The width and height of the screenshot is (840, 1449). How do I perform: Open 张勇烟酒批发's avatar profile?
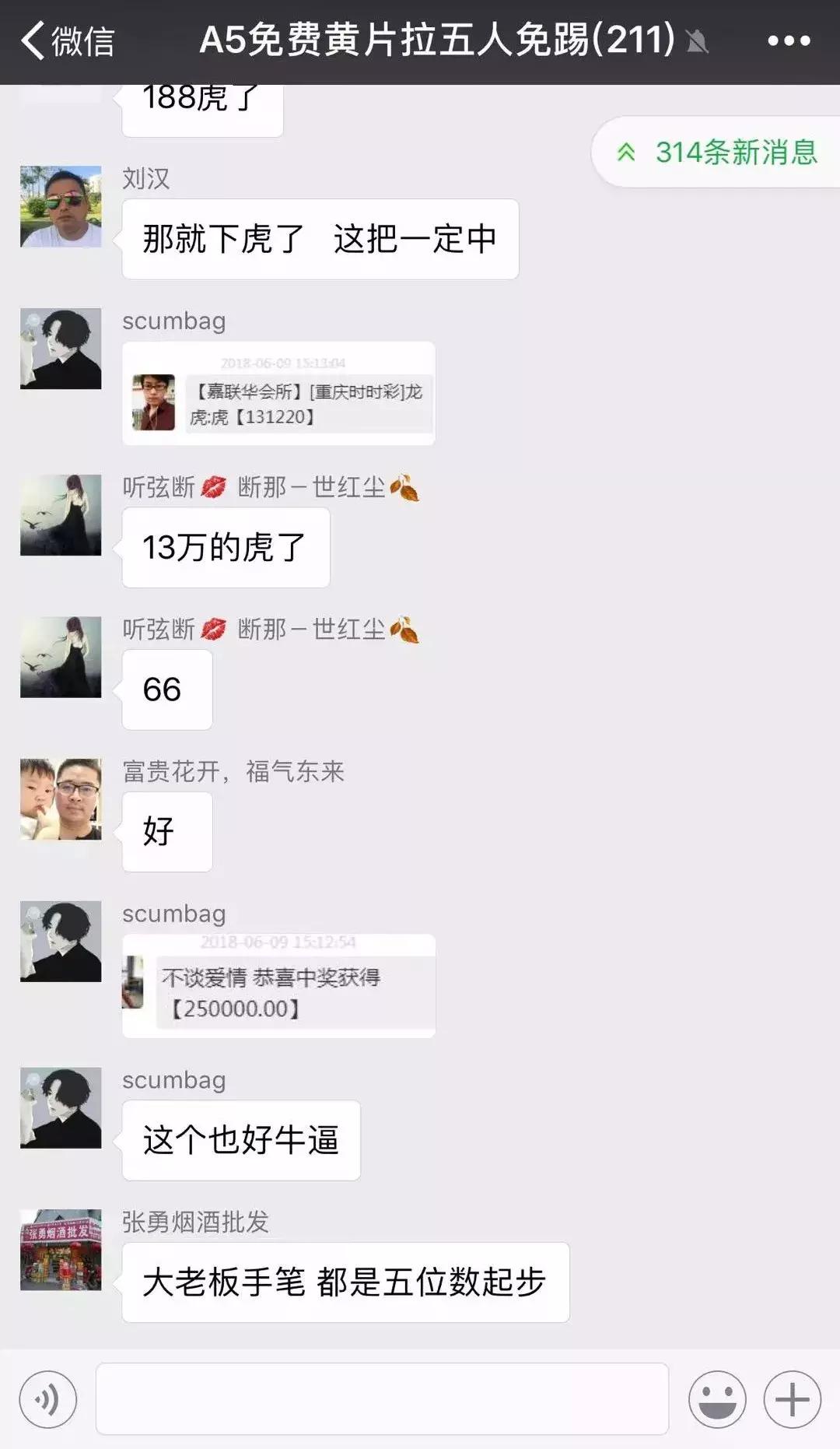tap(61, 1250)
